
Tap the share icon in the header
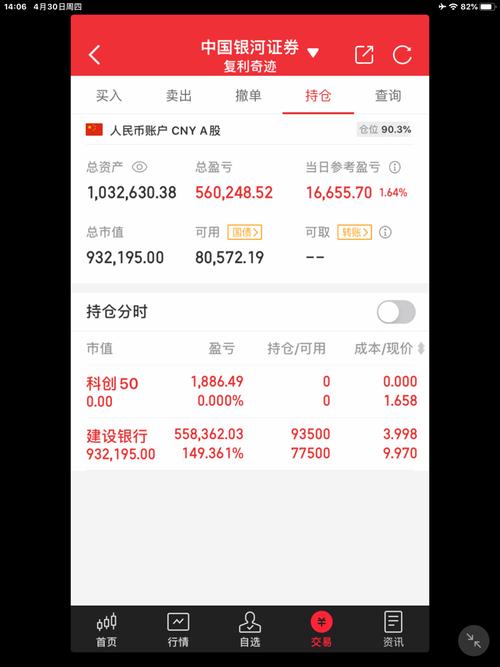[x=364, y=54]
